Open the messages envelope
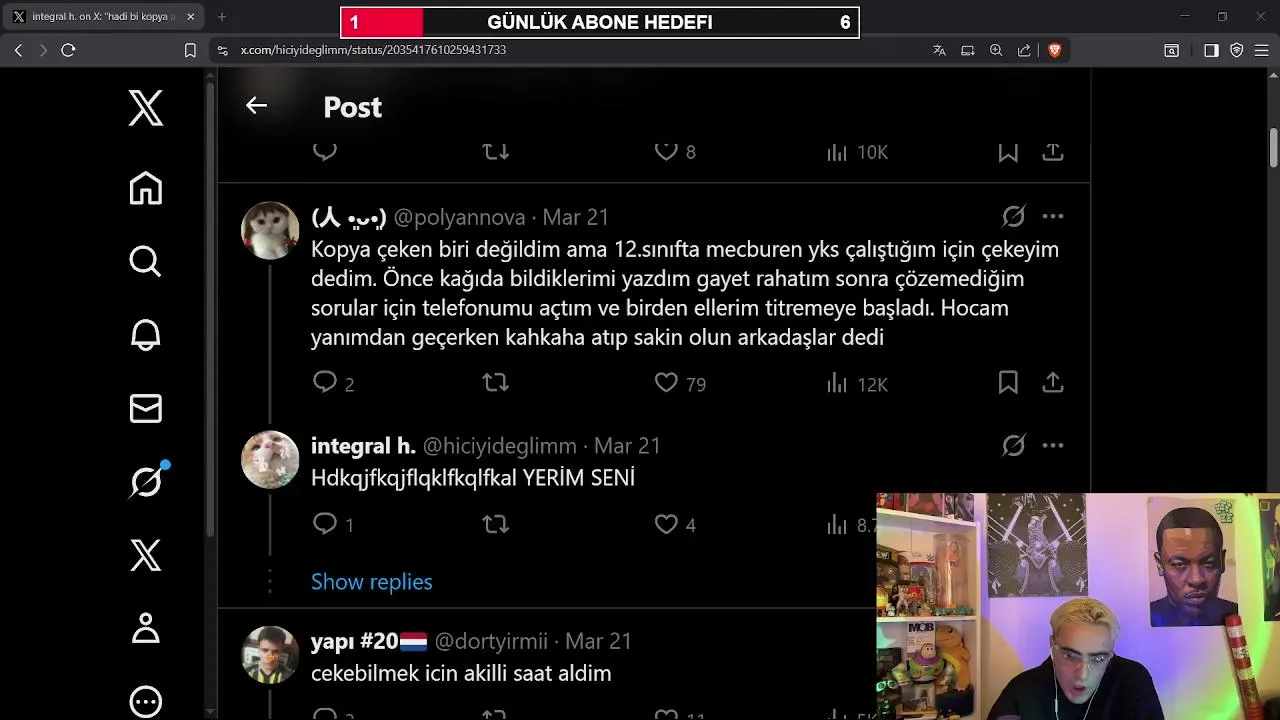This screenshot has width=1280, height=720. (146, 408)
